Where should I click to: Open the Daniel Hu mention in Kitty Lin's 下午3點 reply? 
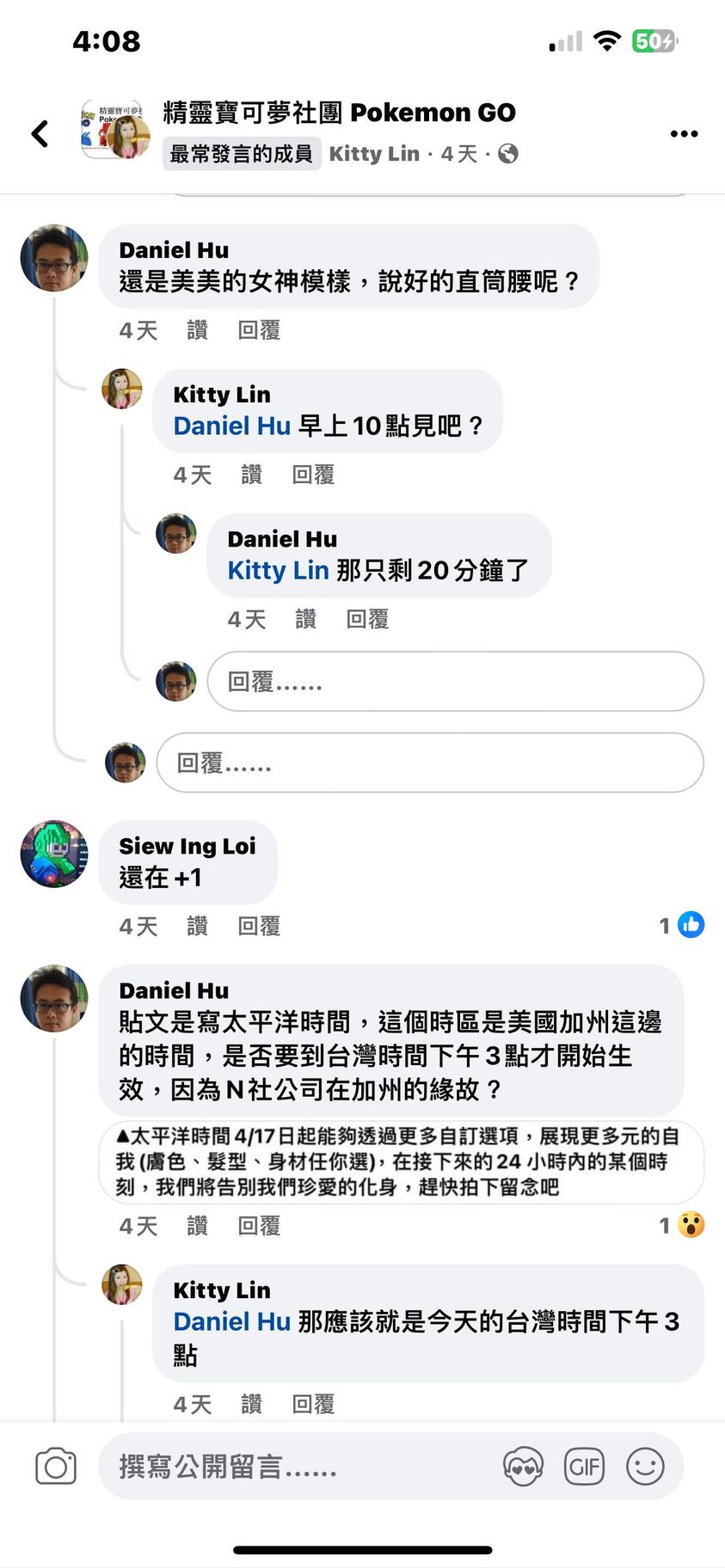click(231, 1321)
